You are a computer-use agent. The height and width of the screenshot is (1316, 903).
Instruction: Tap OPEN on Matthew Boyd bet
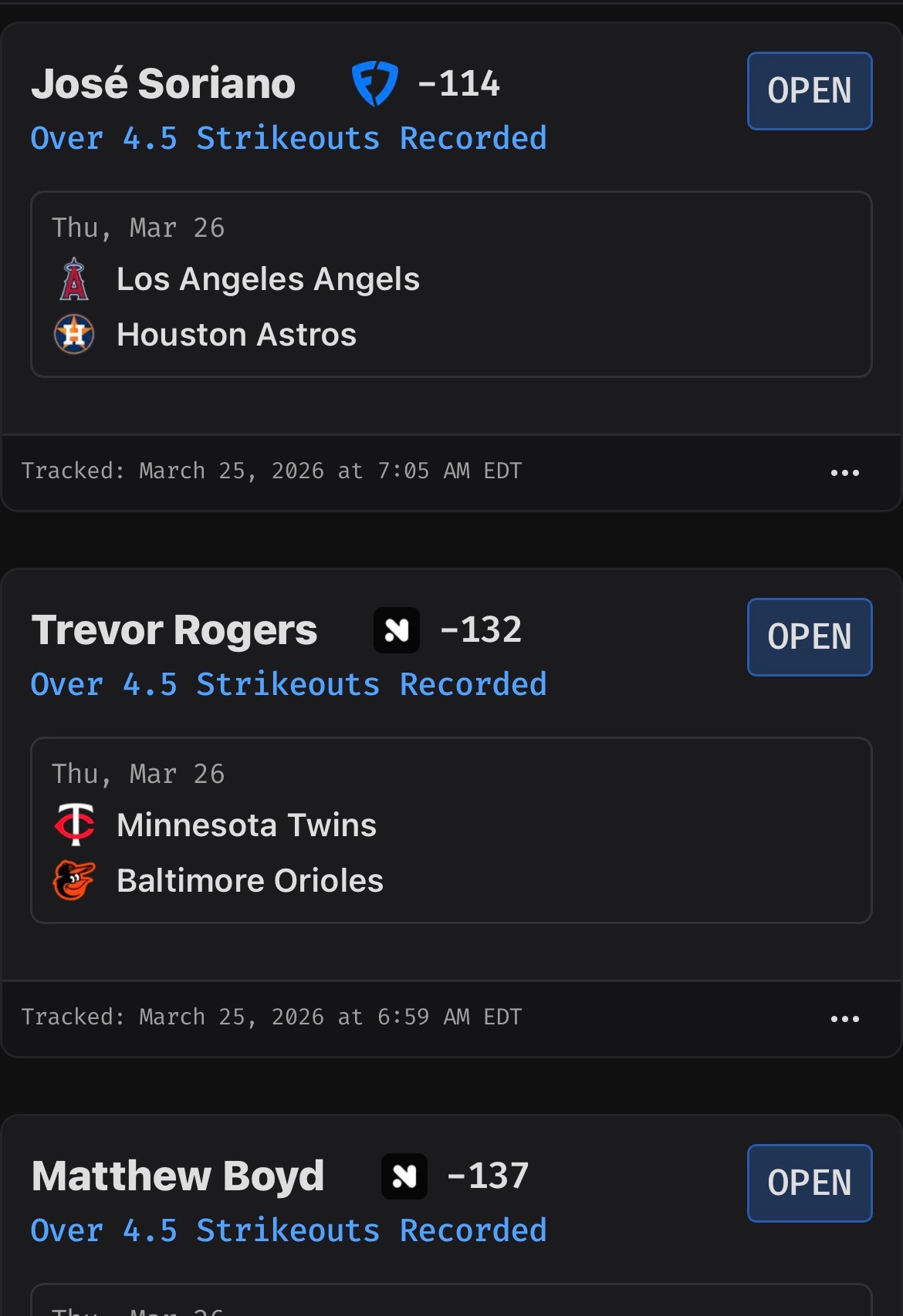pos(809,1183)
